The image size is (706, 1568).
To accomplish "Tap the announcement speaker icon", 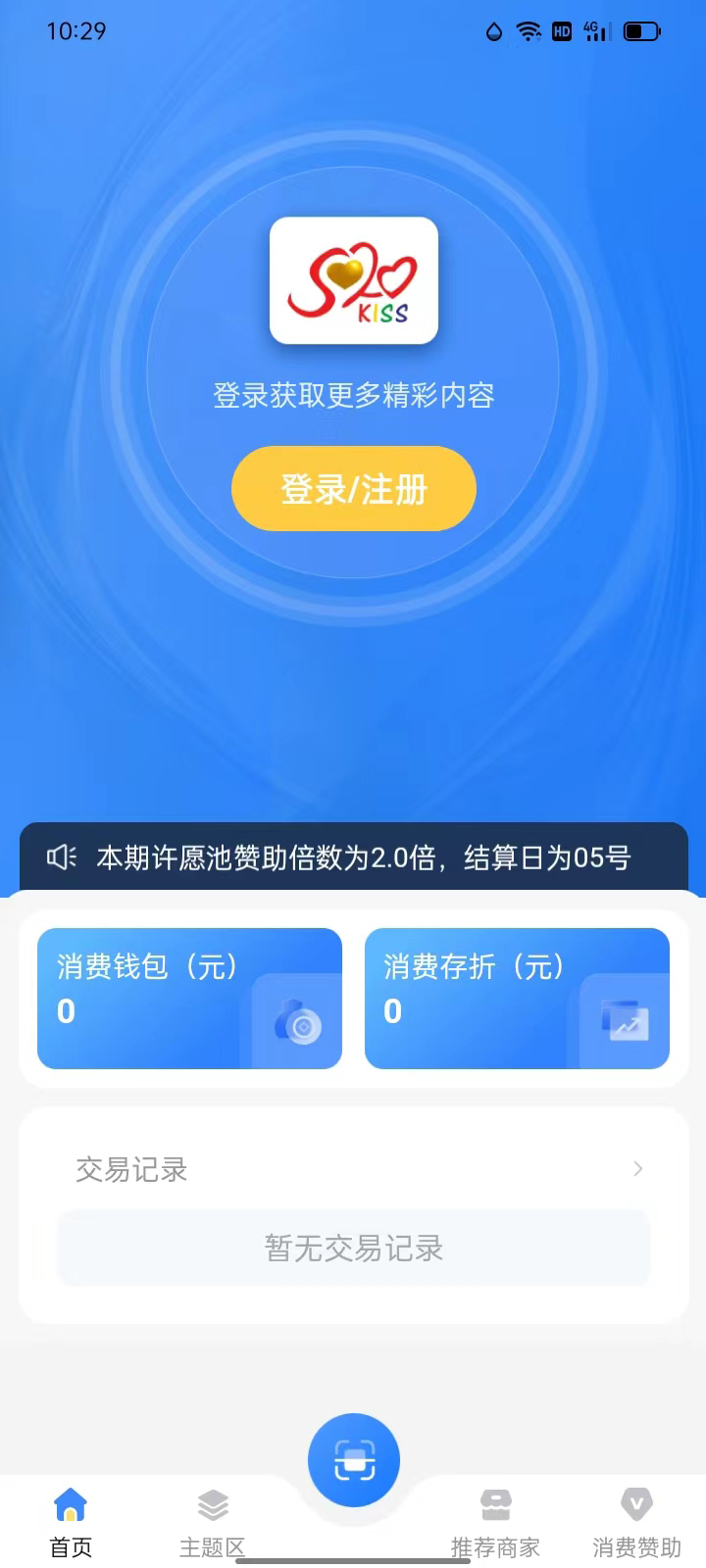I will point(61,857).
